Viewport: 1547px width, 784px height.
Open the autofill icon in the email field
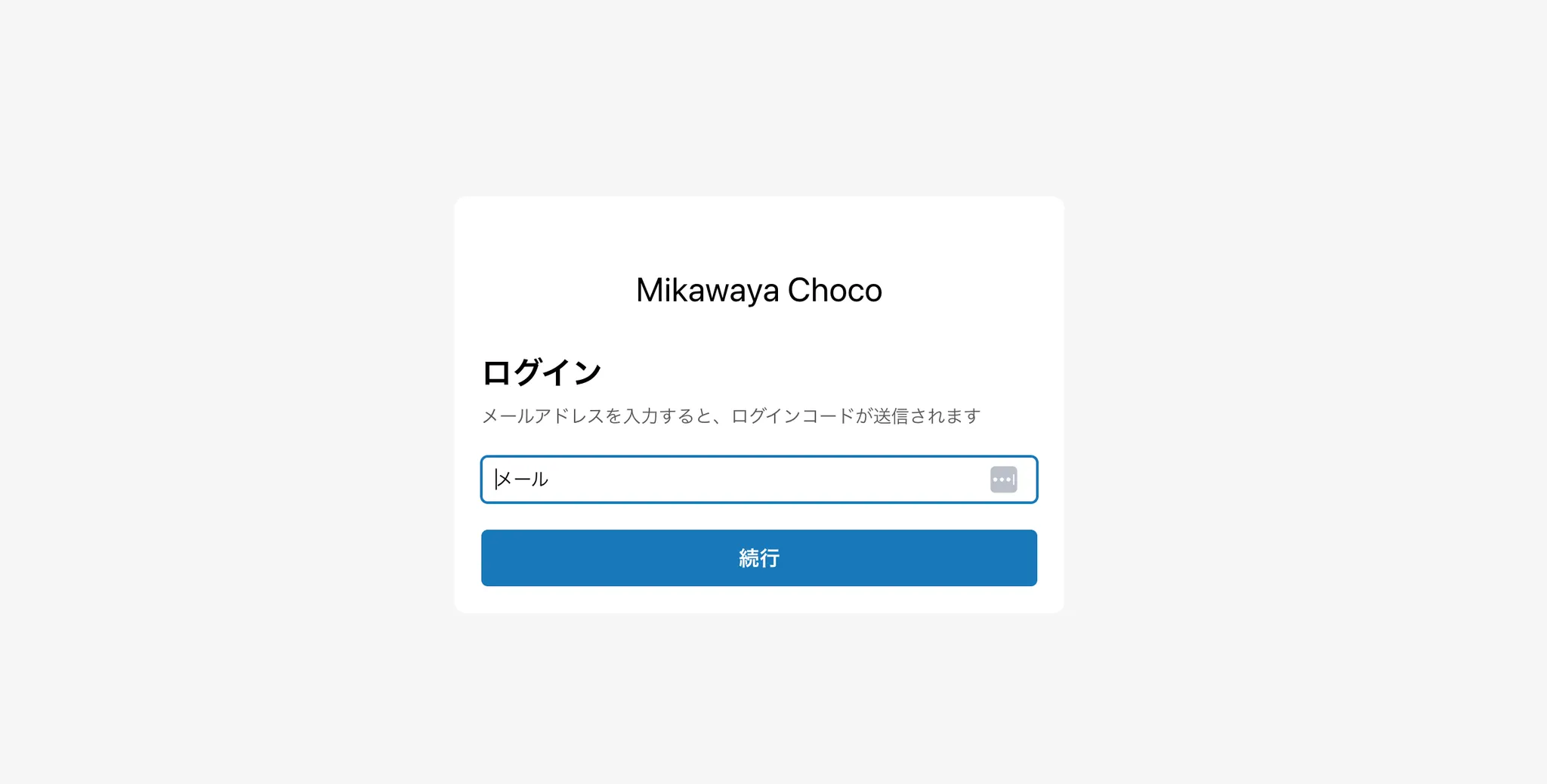(1003, 480)
